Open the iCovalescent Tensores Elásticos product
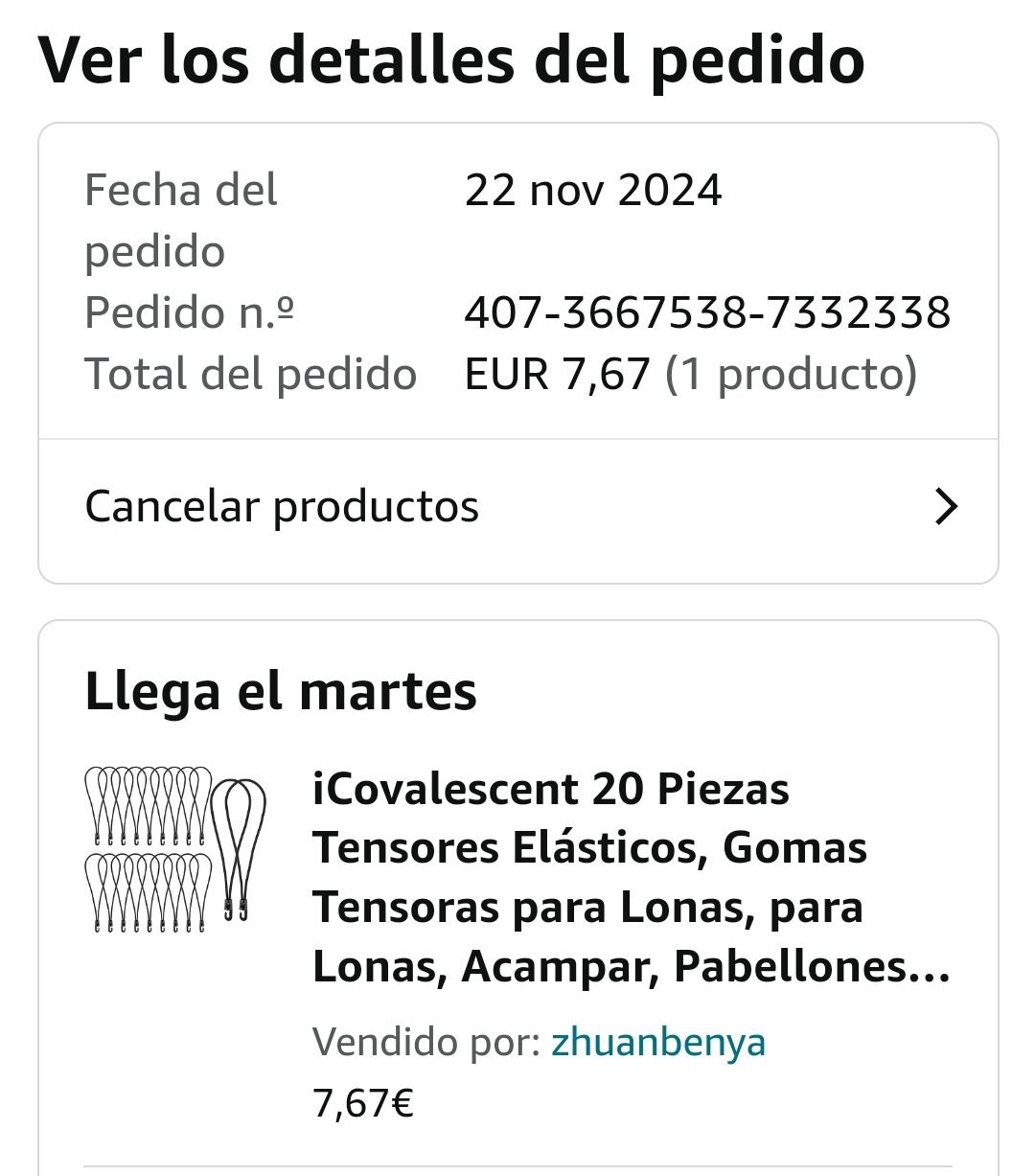This screenshot has width=1035, height=1176. 631,877
